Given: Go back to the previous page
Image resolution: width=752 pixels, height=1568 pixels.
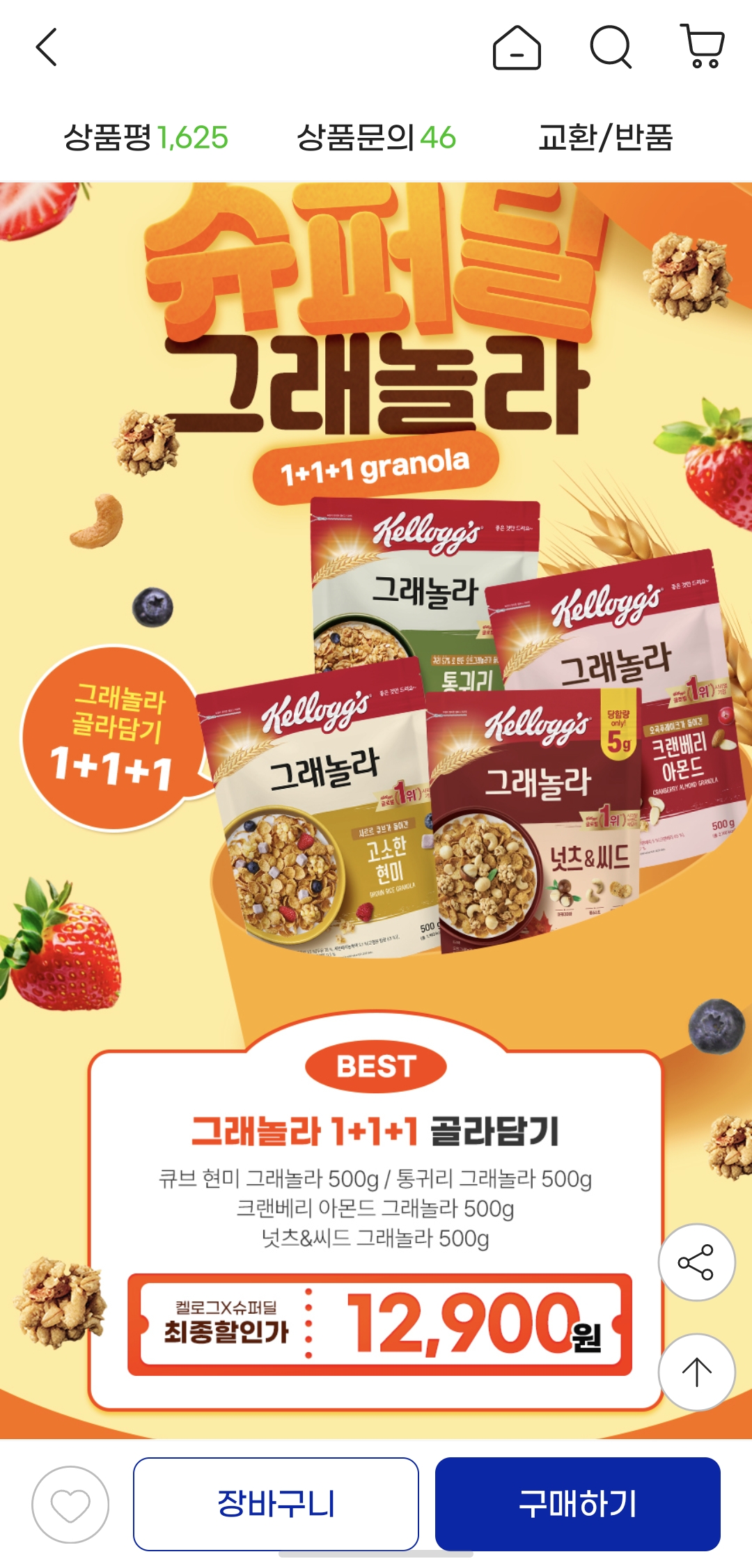Looking at the screenshot, I should pyautogui.click(x=47, y=47).
